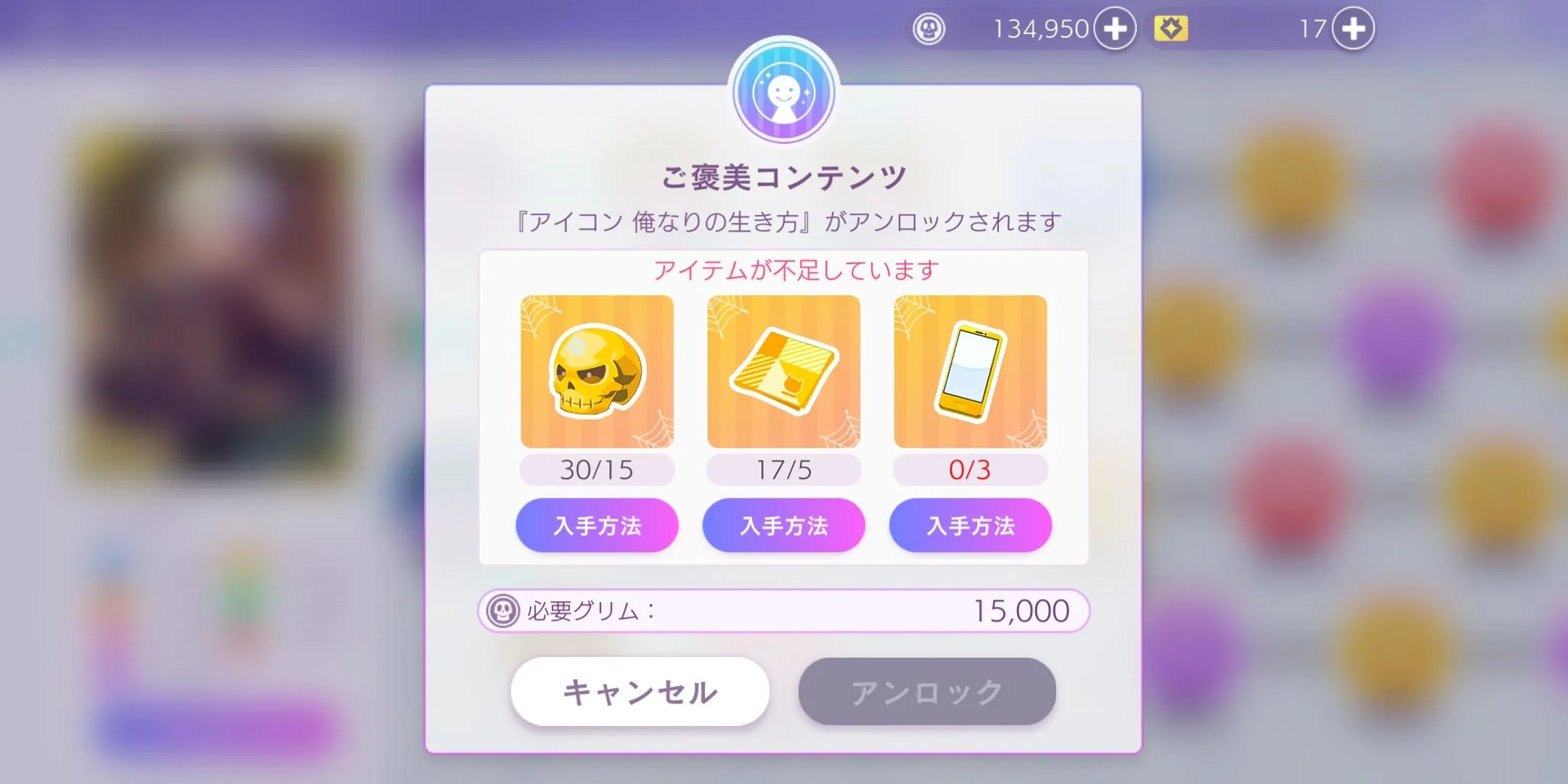The height and width of the screenshot is (784, 1568).
Task: Open 入手方法 for the smartphone item
Action: [x=970, y=526]
